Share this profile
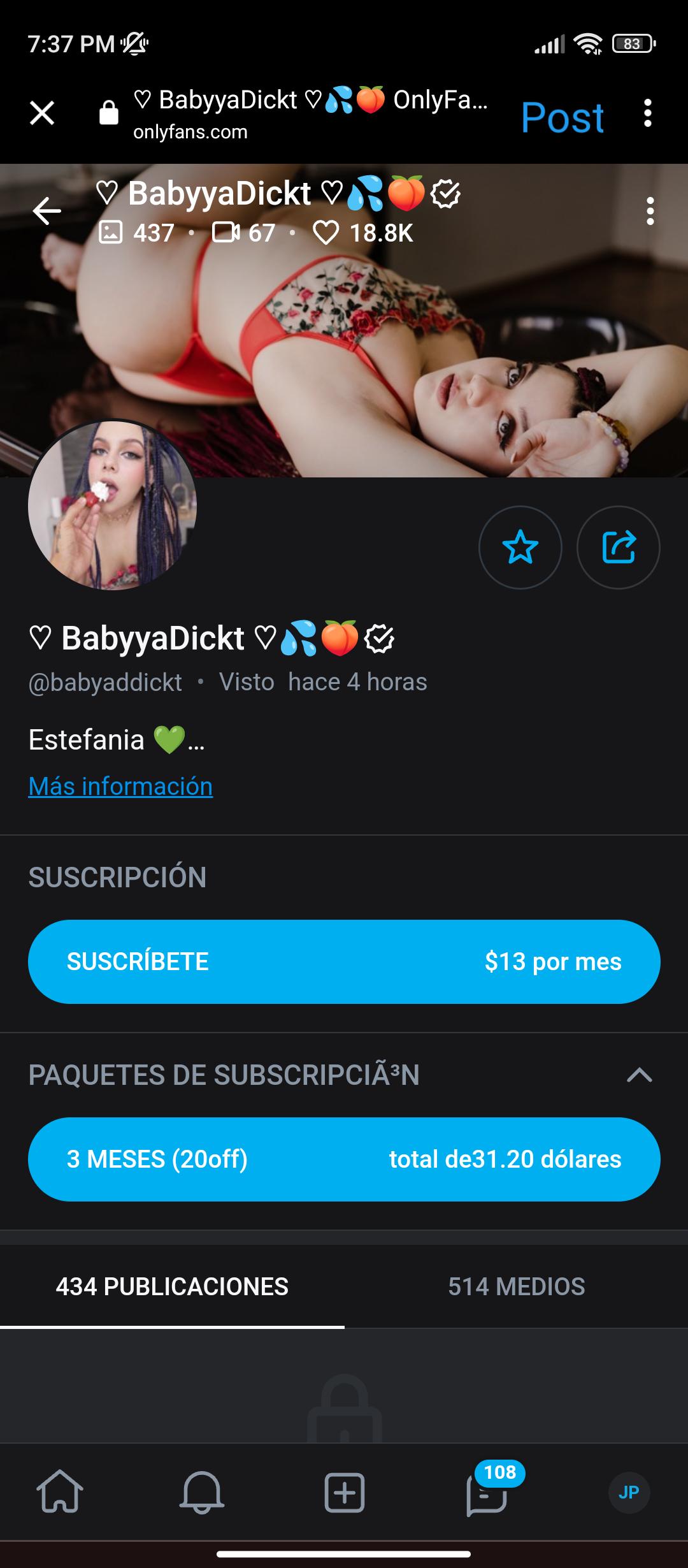Screen dimensions: 688x1568 (x=618, y=547)
